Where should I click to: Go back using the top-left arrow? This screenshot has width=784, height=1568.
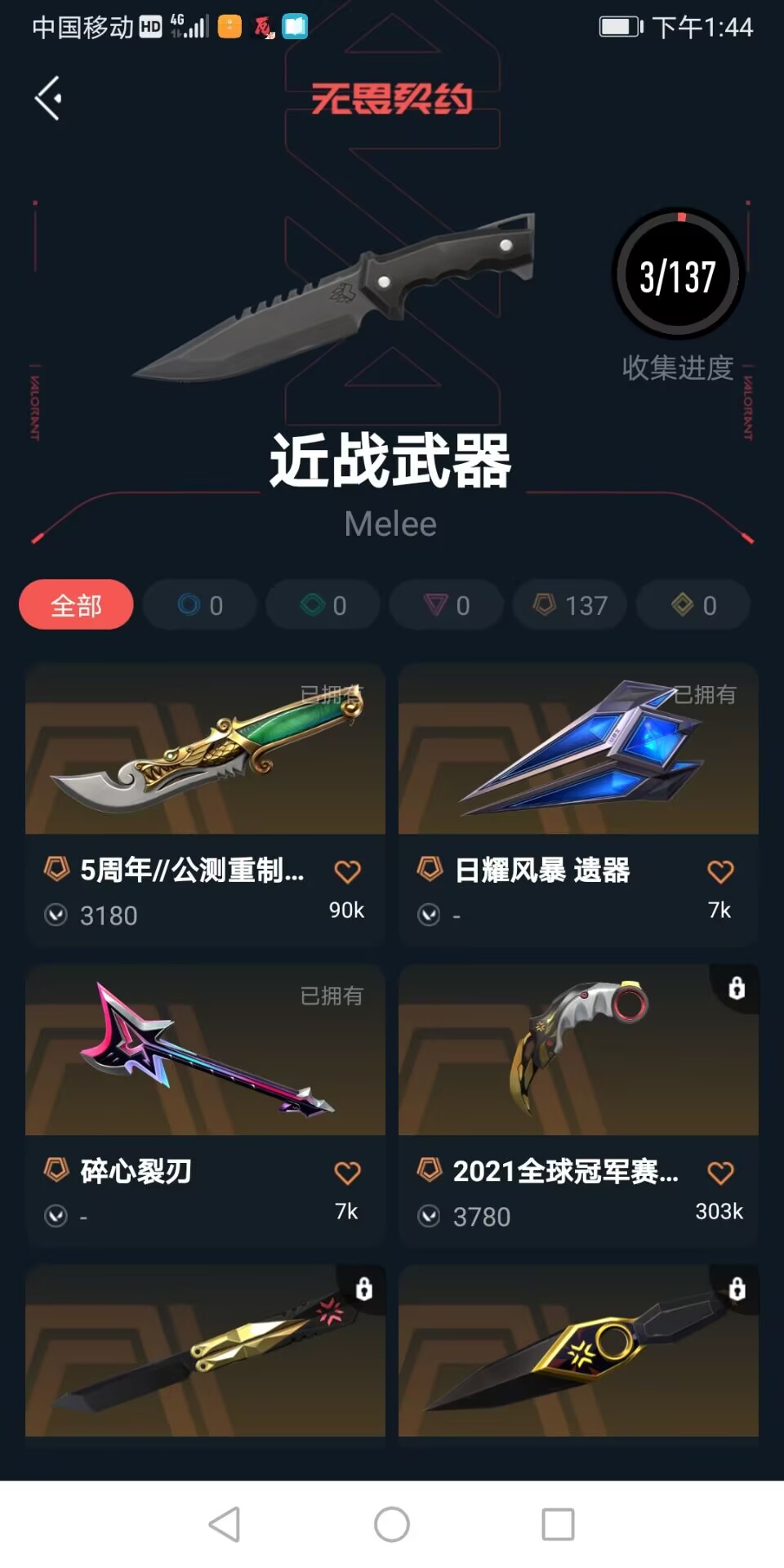[x=49, y=98]
